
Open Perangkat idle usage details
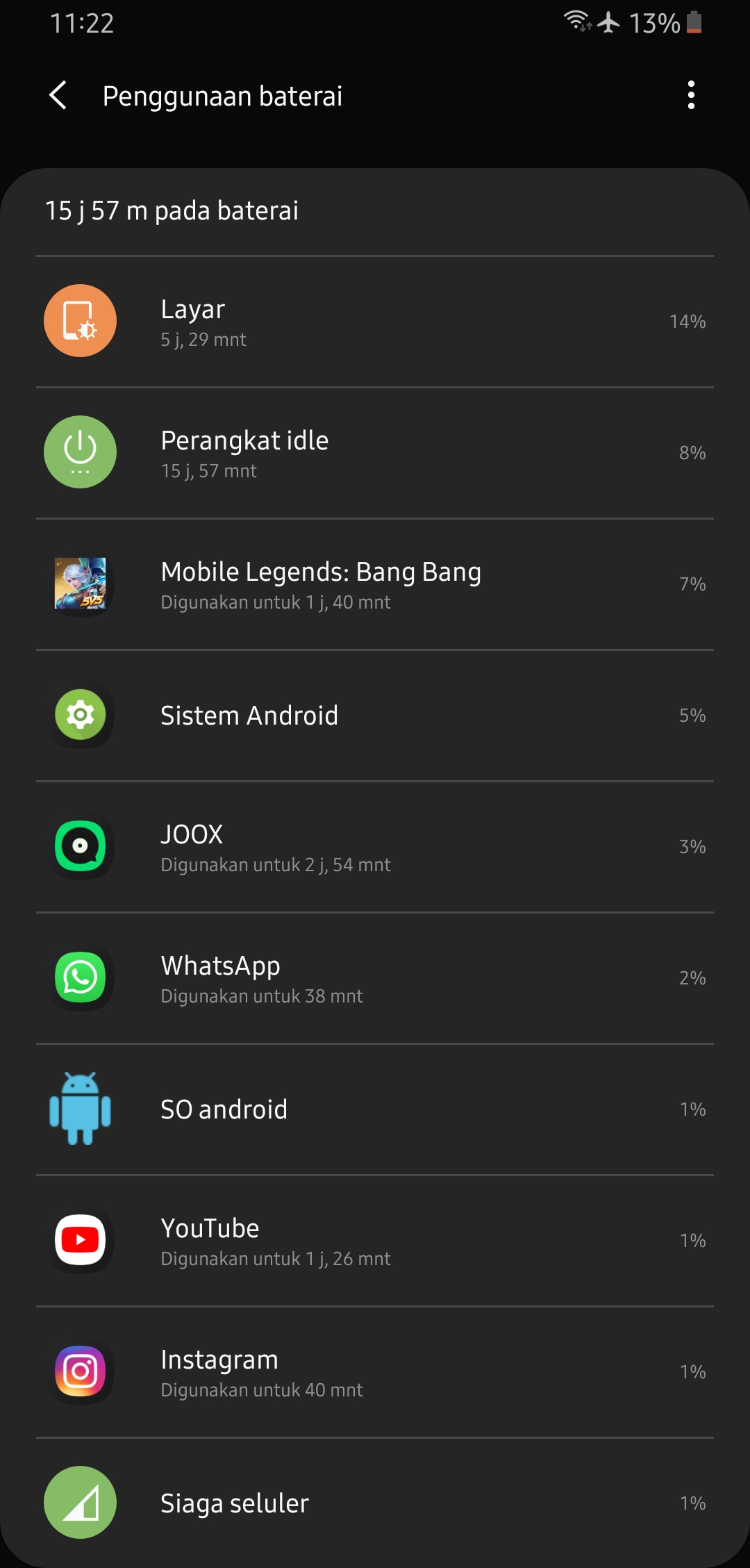(x=375, y=453)
